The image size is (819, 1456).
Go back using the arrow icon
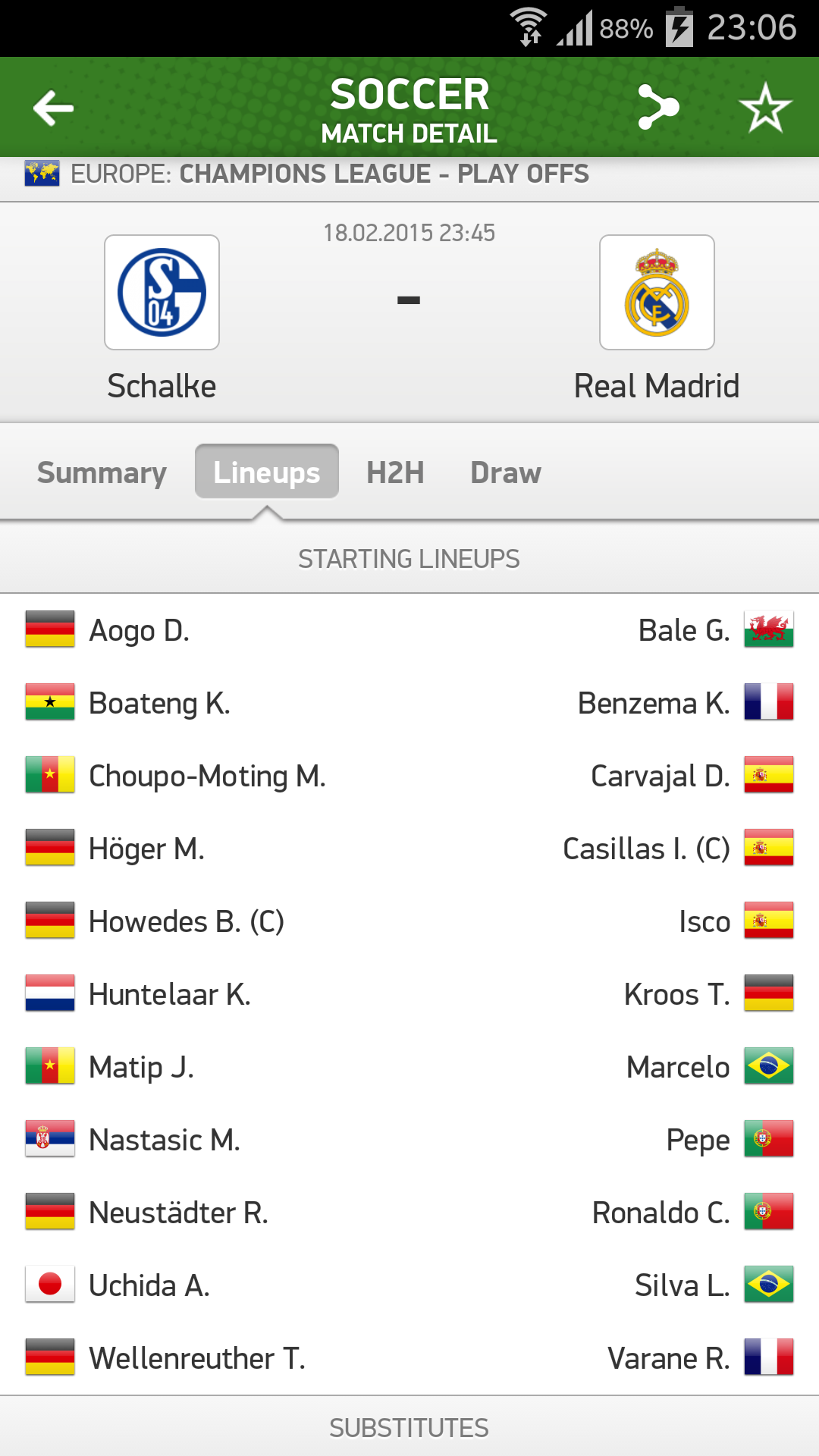53,108
